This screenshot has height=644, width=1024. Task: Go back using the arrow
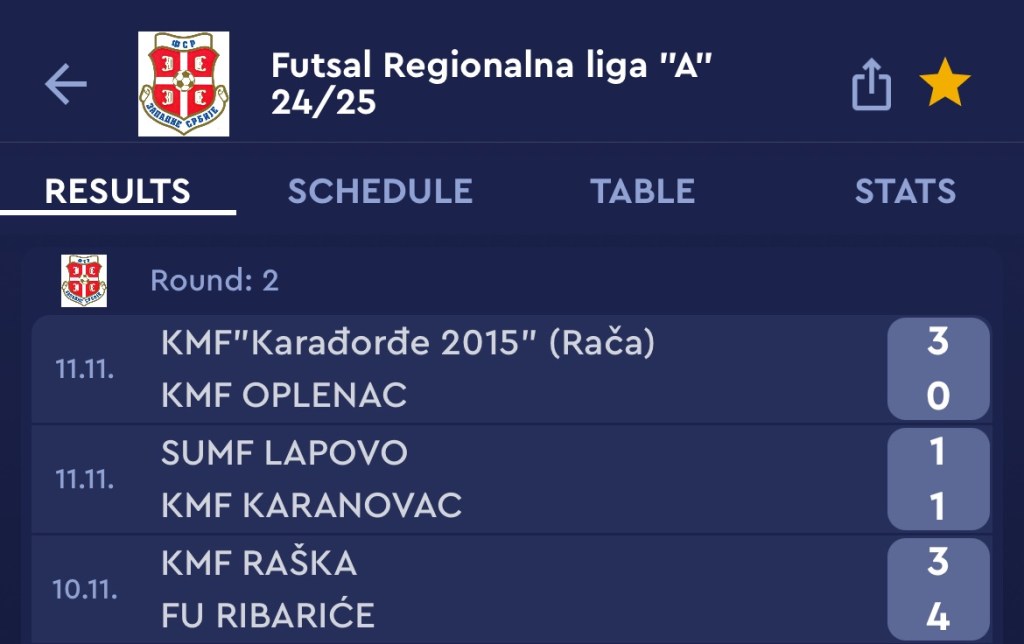pos(66,85)
